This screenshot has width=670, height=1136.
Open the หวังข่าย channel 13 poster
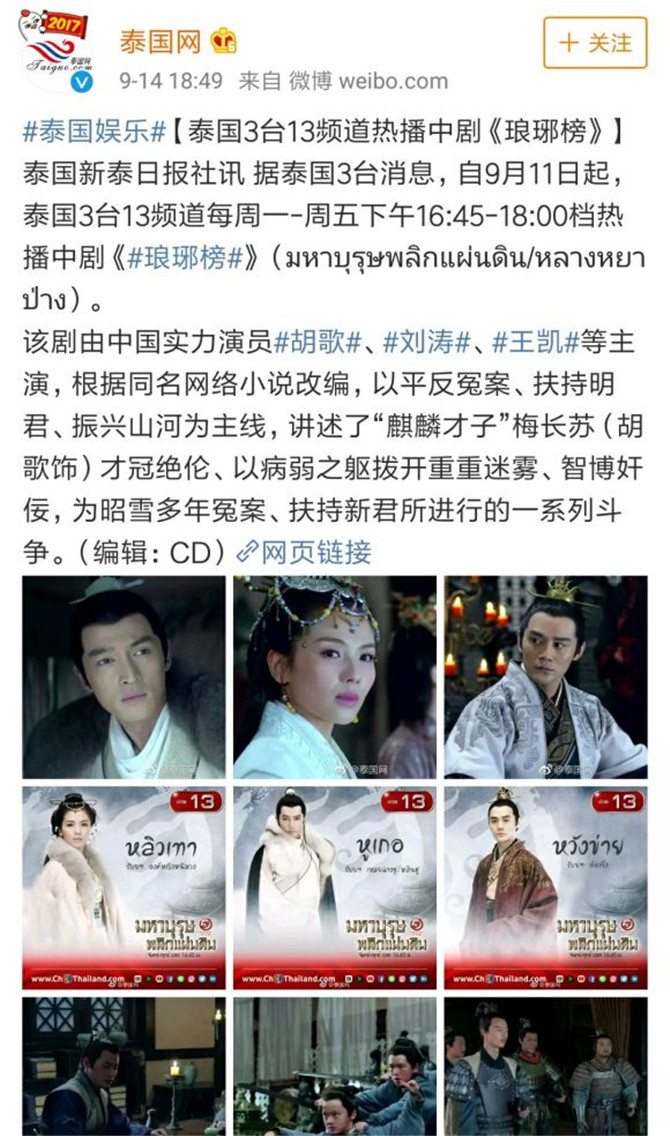pos(546,887)
